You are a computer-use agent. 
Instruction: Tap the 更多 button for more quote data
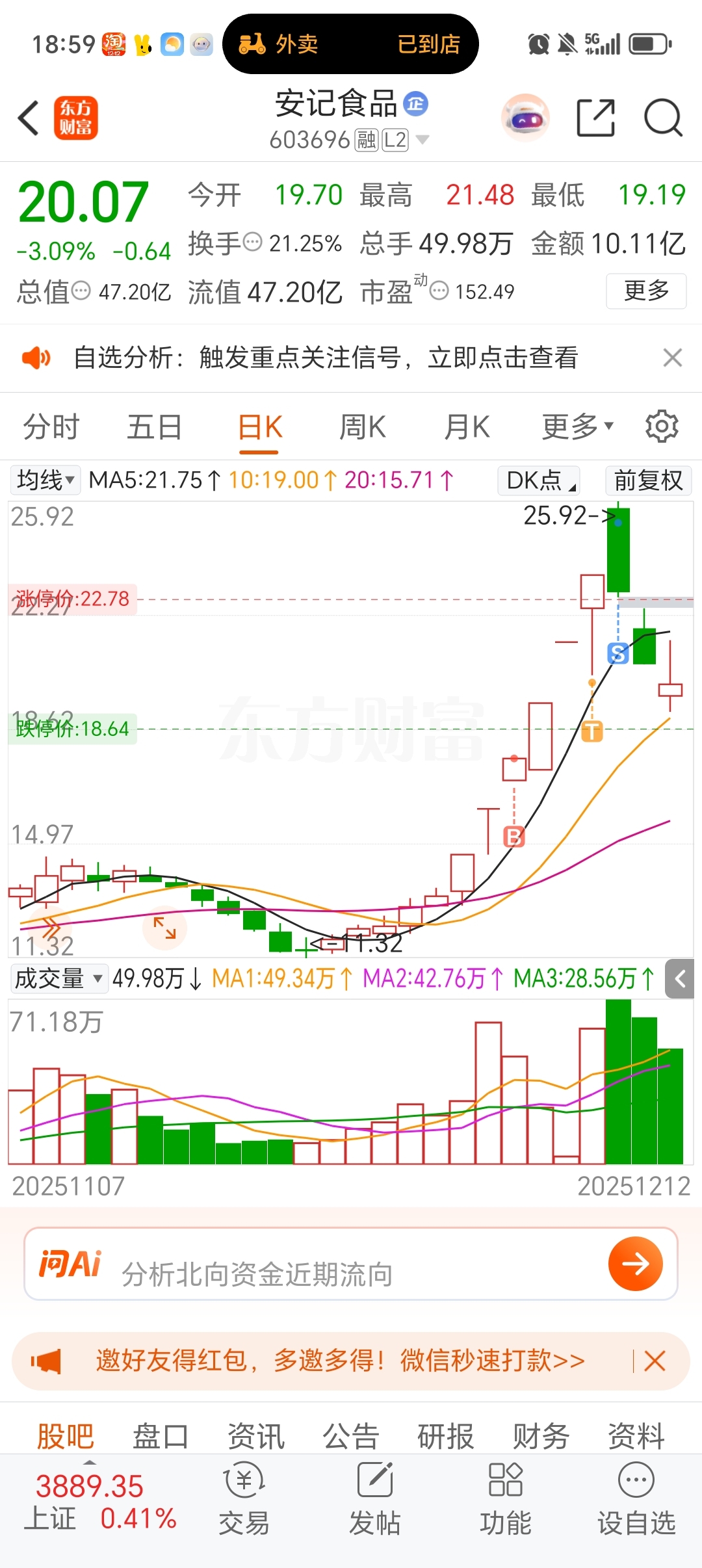point(646,291)
